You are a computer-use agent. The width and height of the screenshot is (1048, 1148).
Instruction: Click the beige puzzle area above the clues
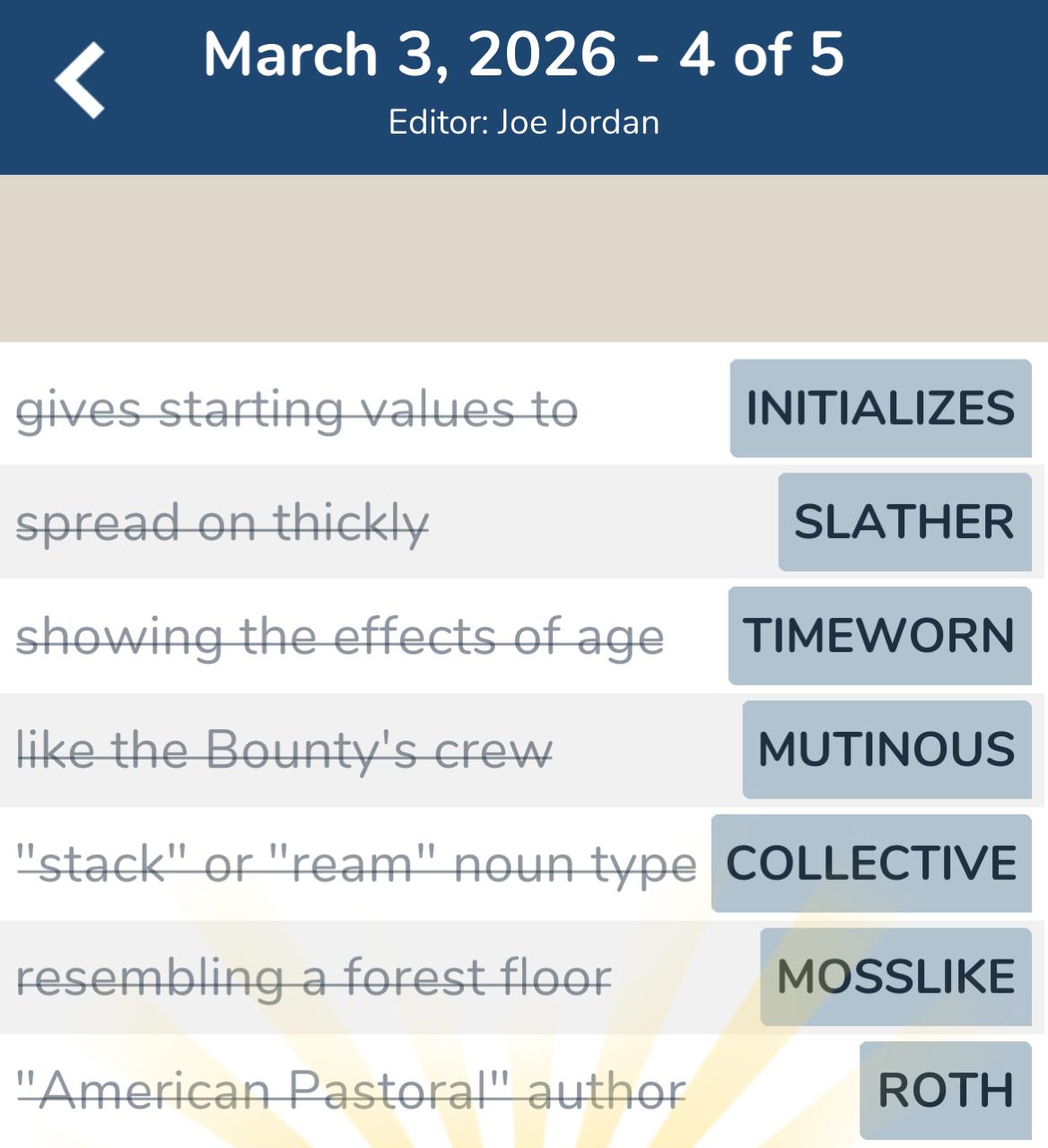[524, 260]
